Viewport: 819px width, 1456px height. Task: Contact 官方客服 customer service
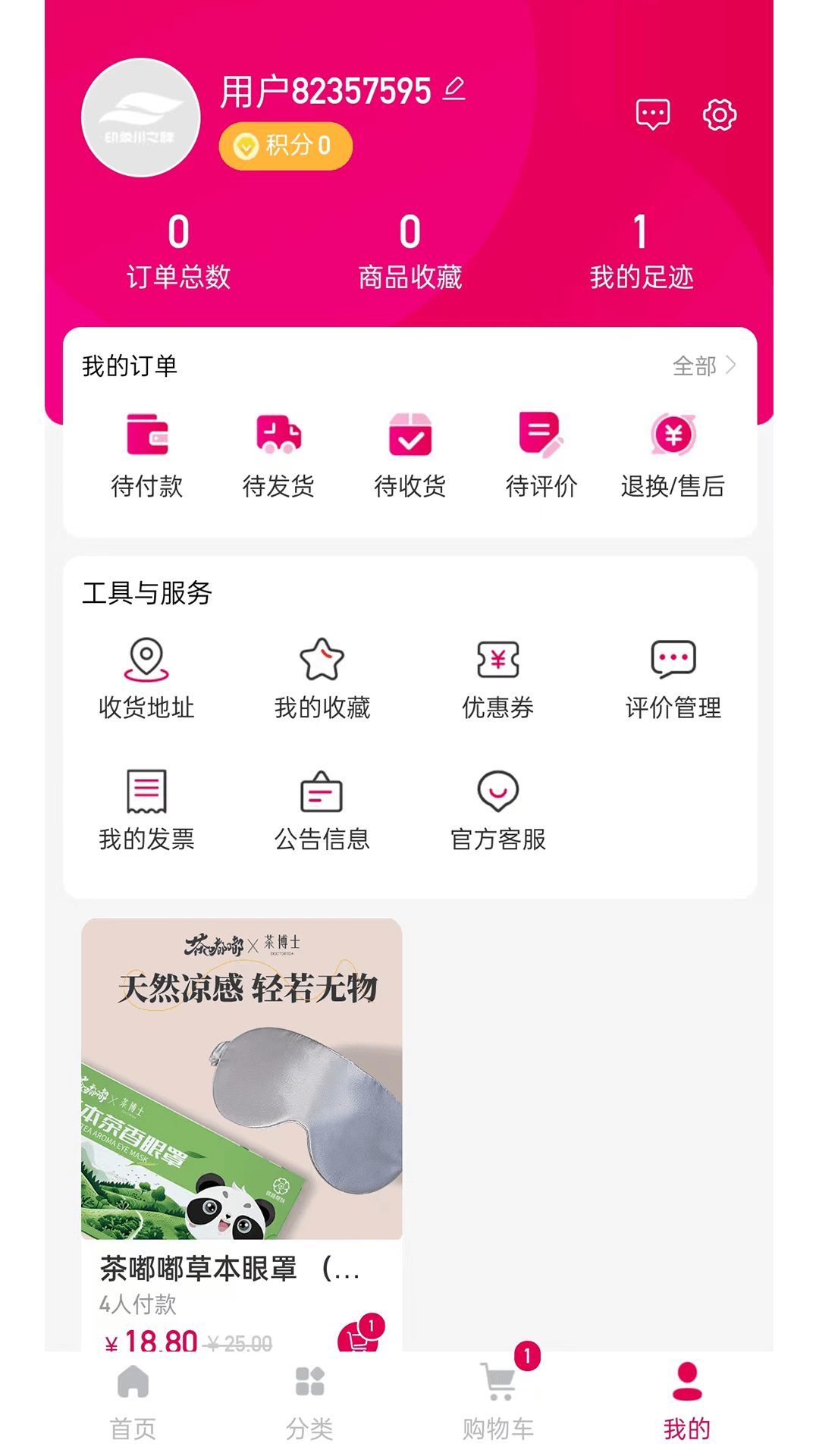(497, 808)
